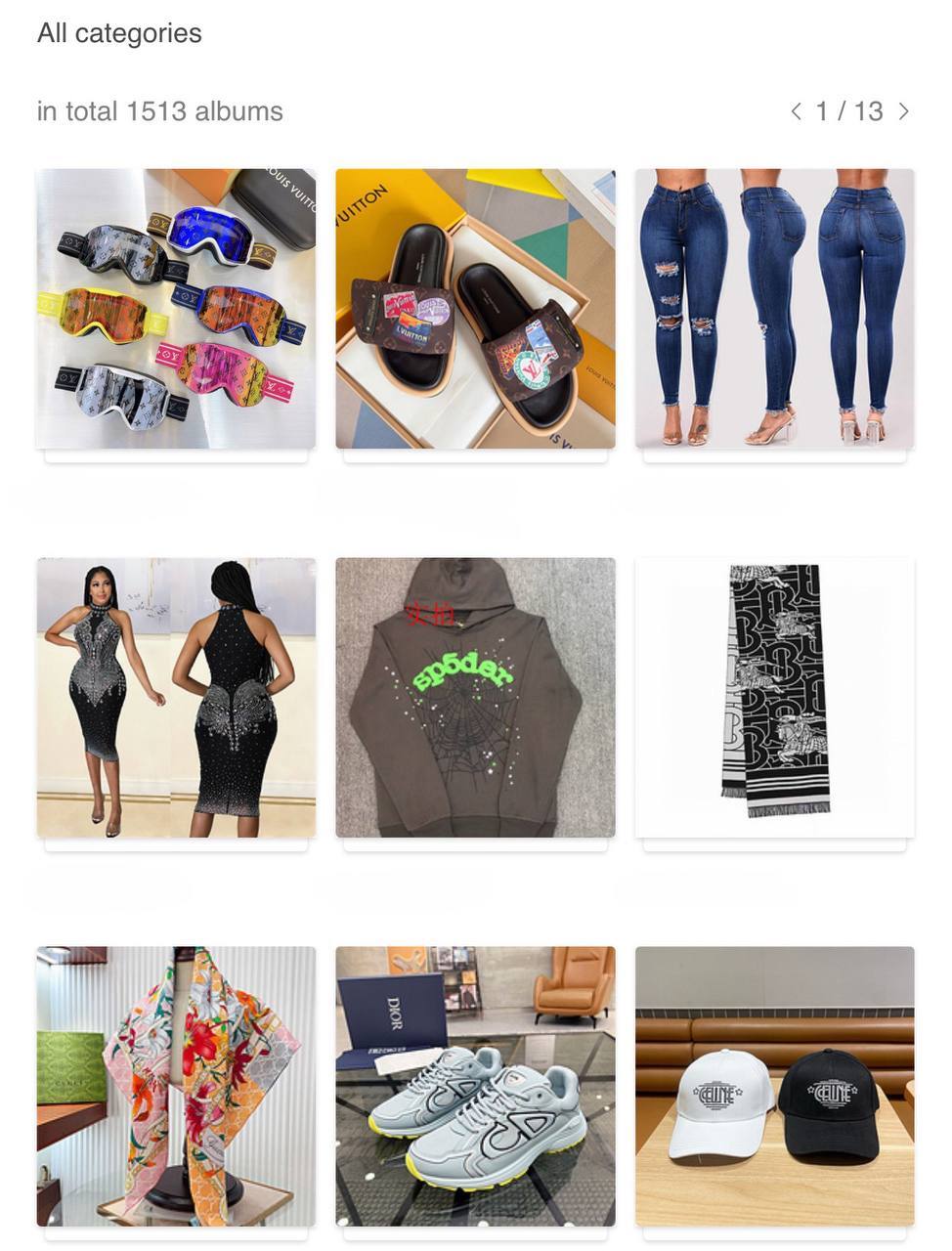Open the grey CD sneakers album
The image size is (952, 1251).
475,1085
